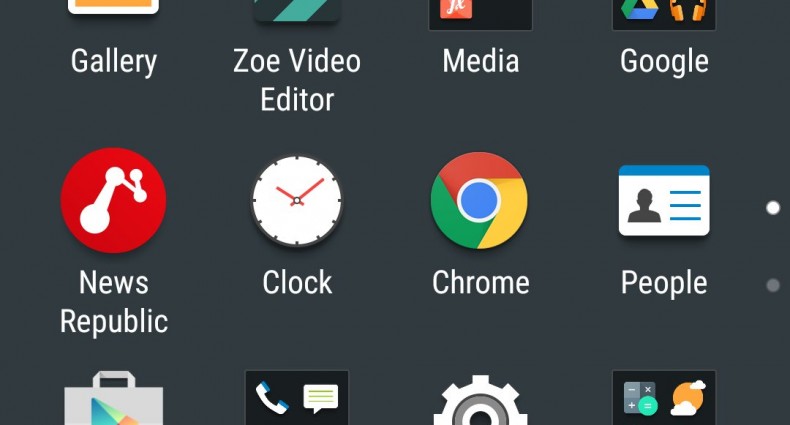Open the folder with calculator and weather
Viewport: 790px width, 425px height.
coord(664,399)
